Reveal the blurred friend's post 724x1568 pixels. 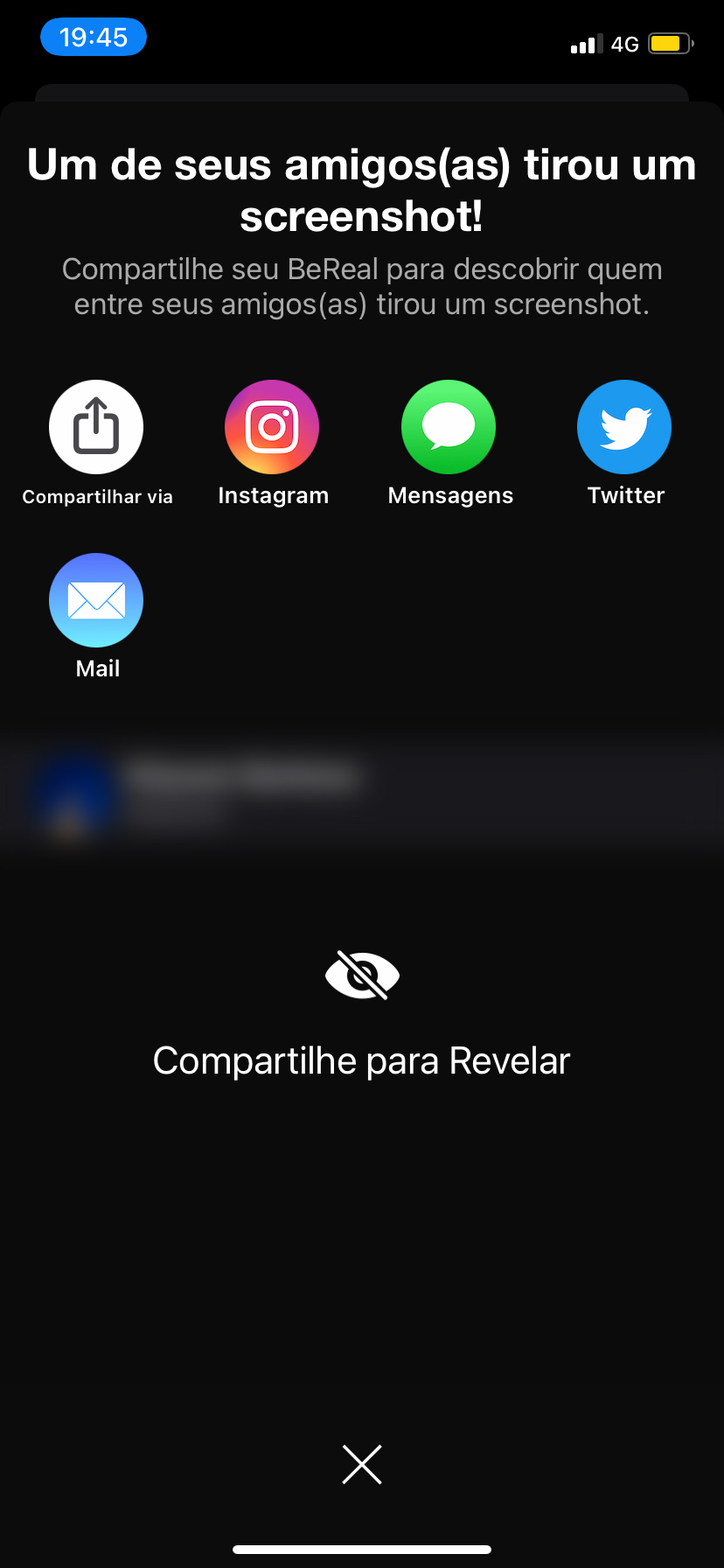tap(362, 1060)
